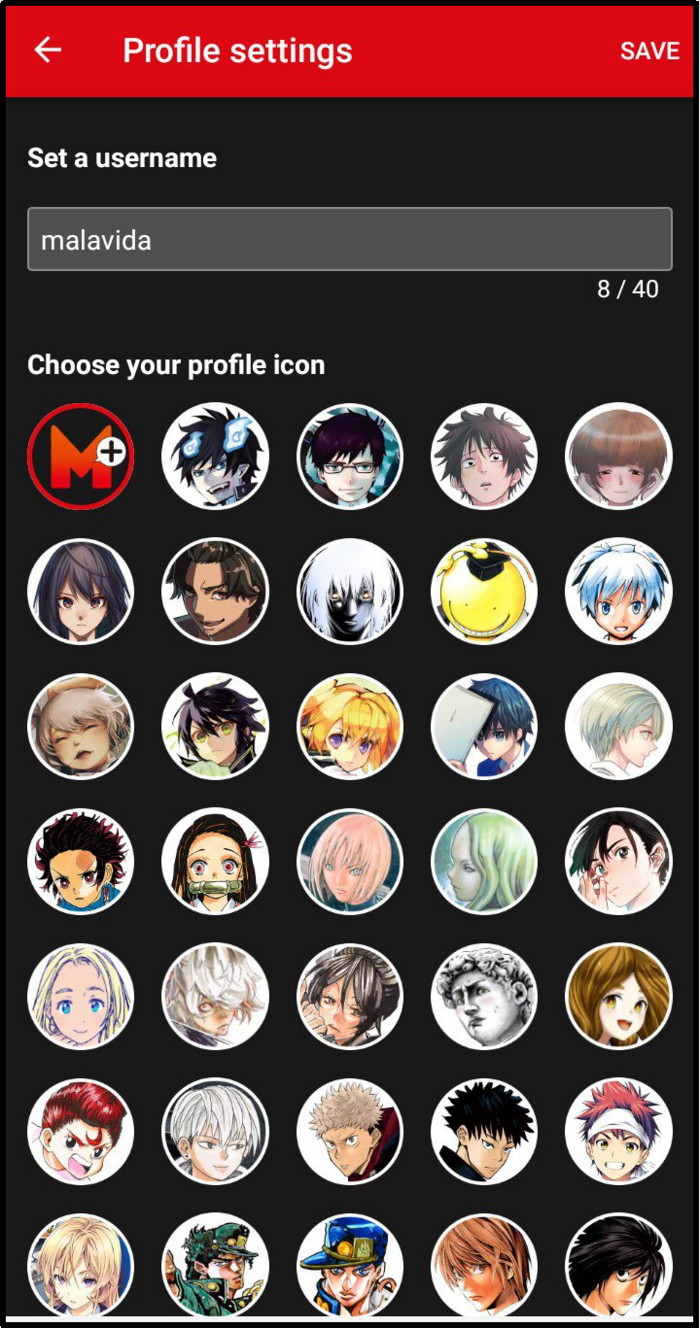Save the profile settings
The width and height of the screenshot is (700, 1328).
pos(649,51)
